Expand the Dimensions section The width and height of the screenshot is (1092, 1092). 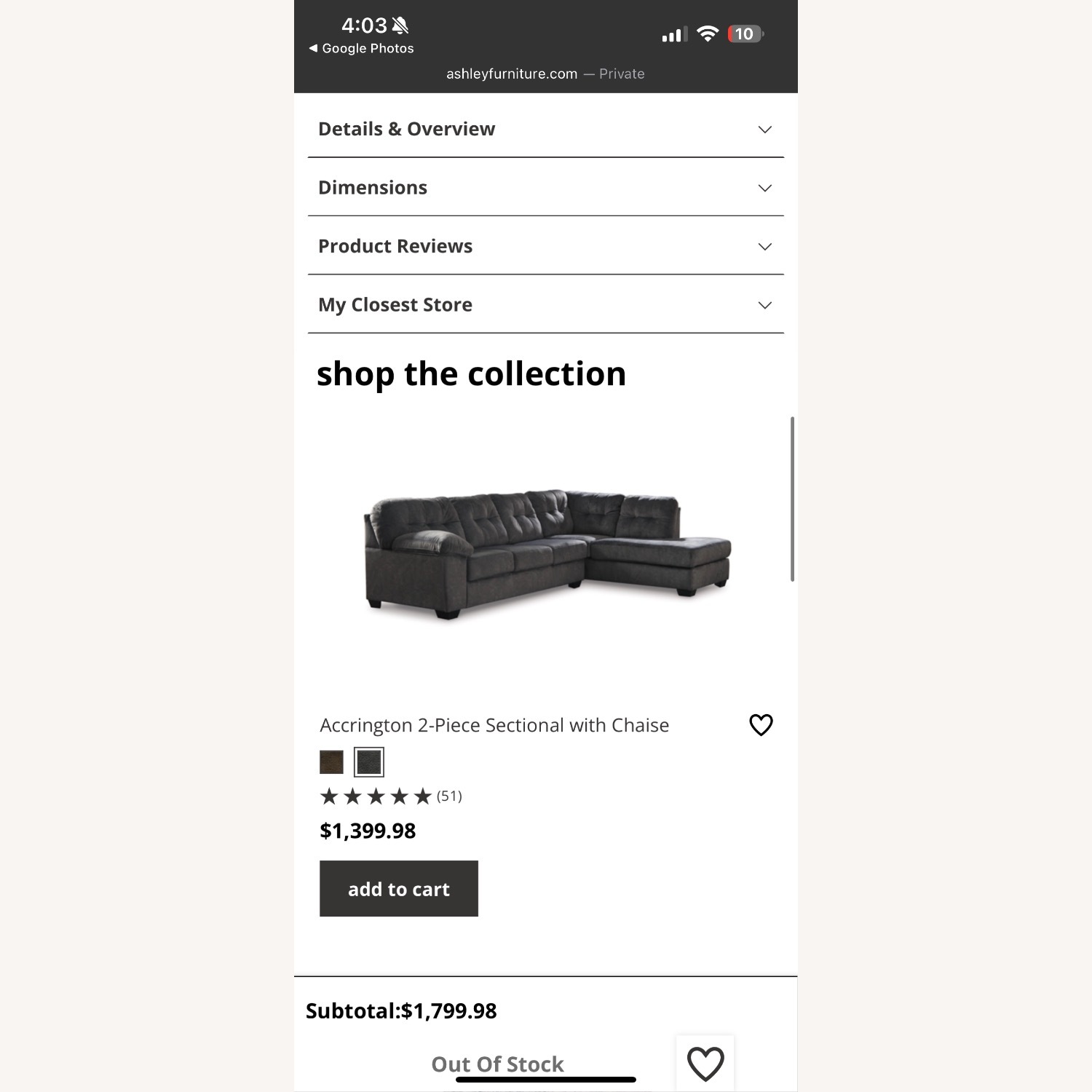tap(545, 188)
